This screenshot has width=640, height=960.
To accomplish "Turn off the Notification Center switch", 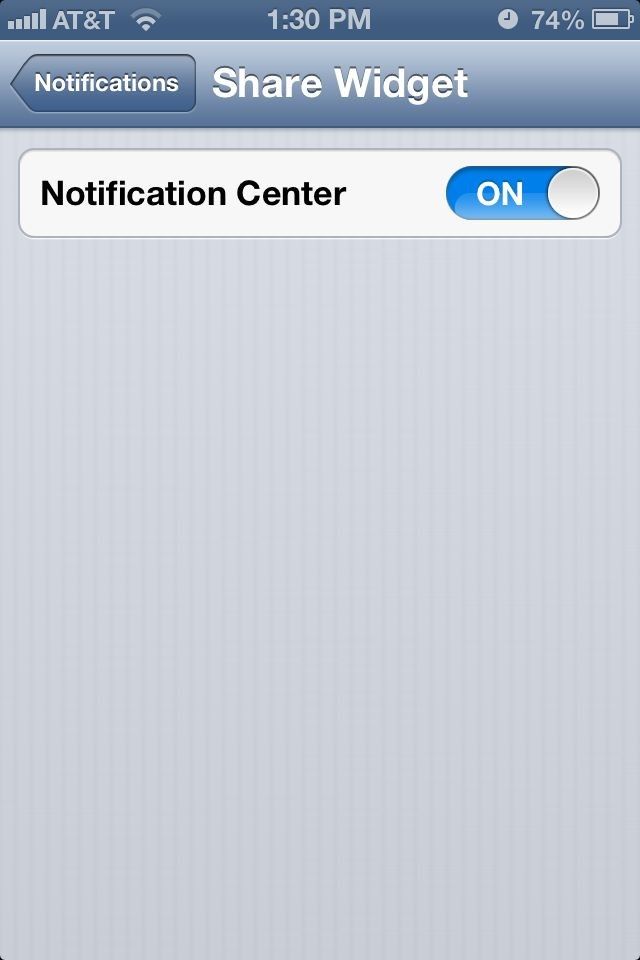I will pyautogui.click(x=522, y=193).
